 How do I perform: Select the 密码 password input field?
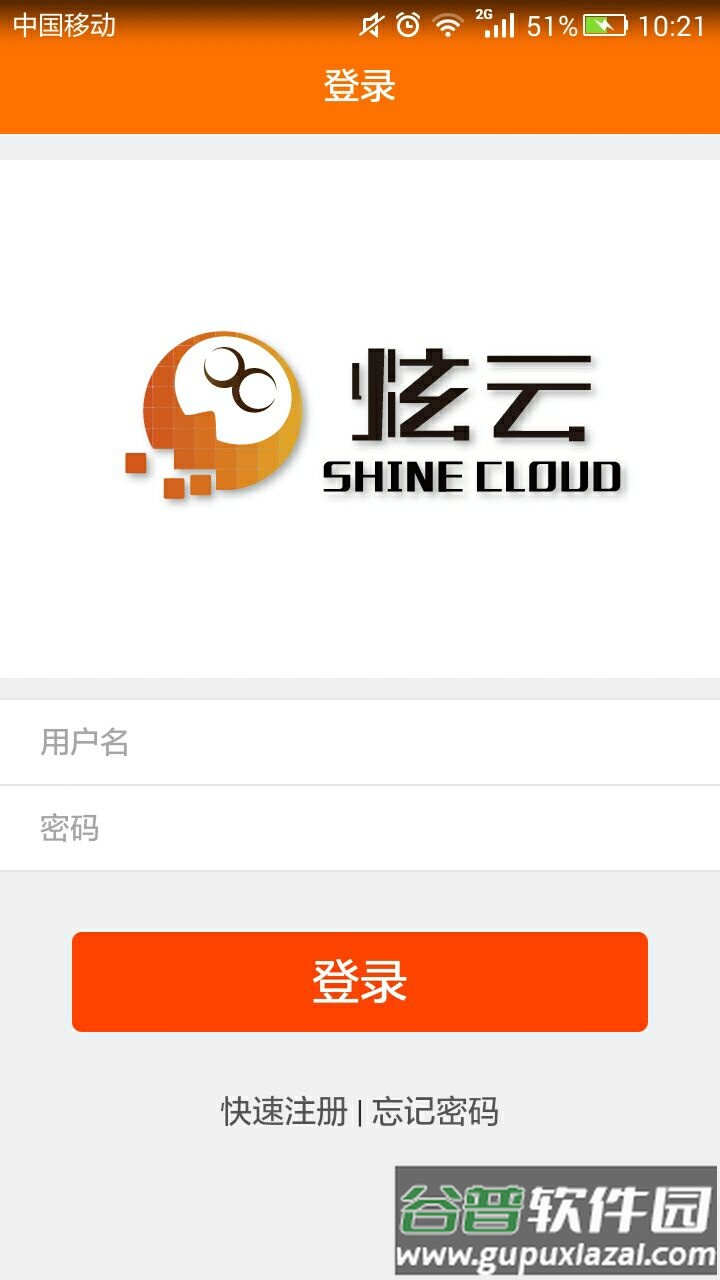point(360,828)
